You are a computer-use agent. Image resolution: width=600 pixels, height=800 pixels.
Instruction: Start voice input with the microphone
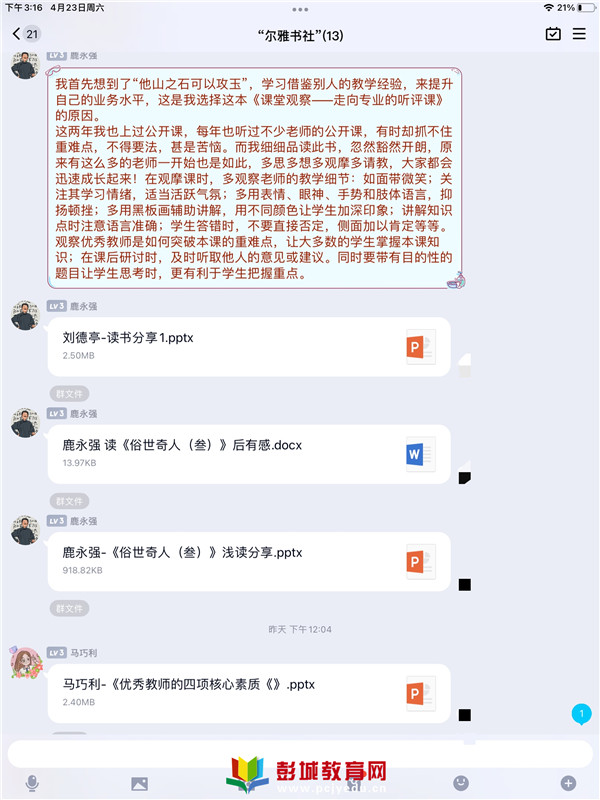coord(32,783)
